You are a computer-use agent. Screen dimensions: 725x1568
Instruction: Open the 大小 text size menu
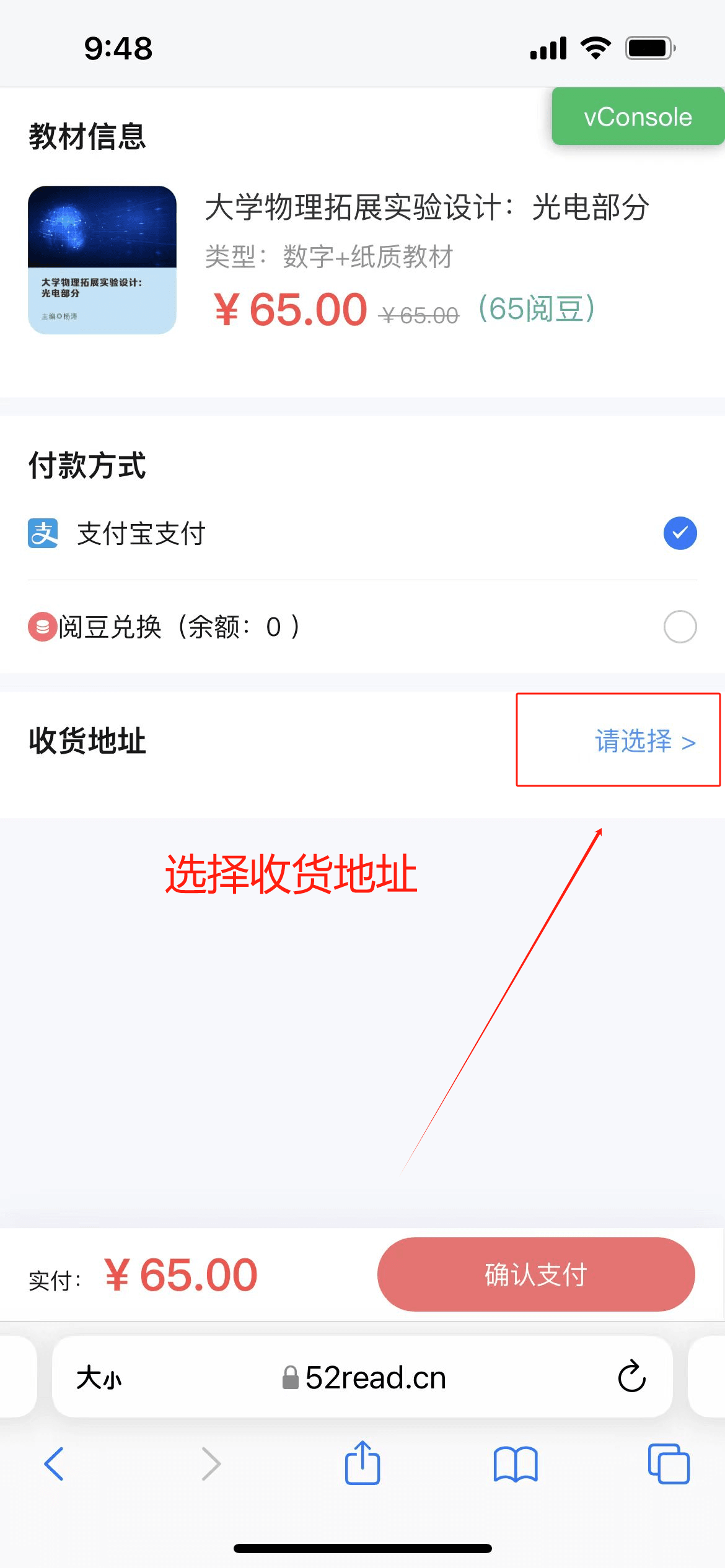click(99, 1378)
